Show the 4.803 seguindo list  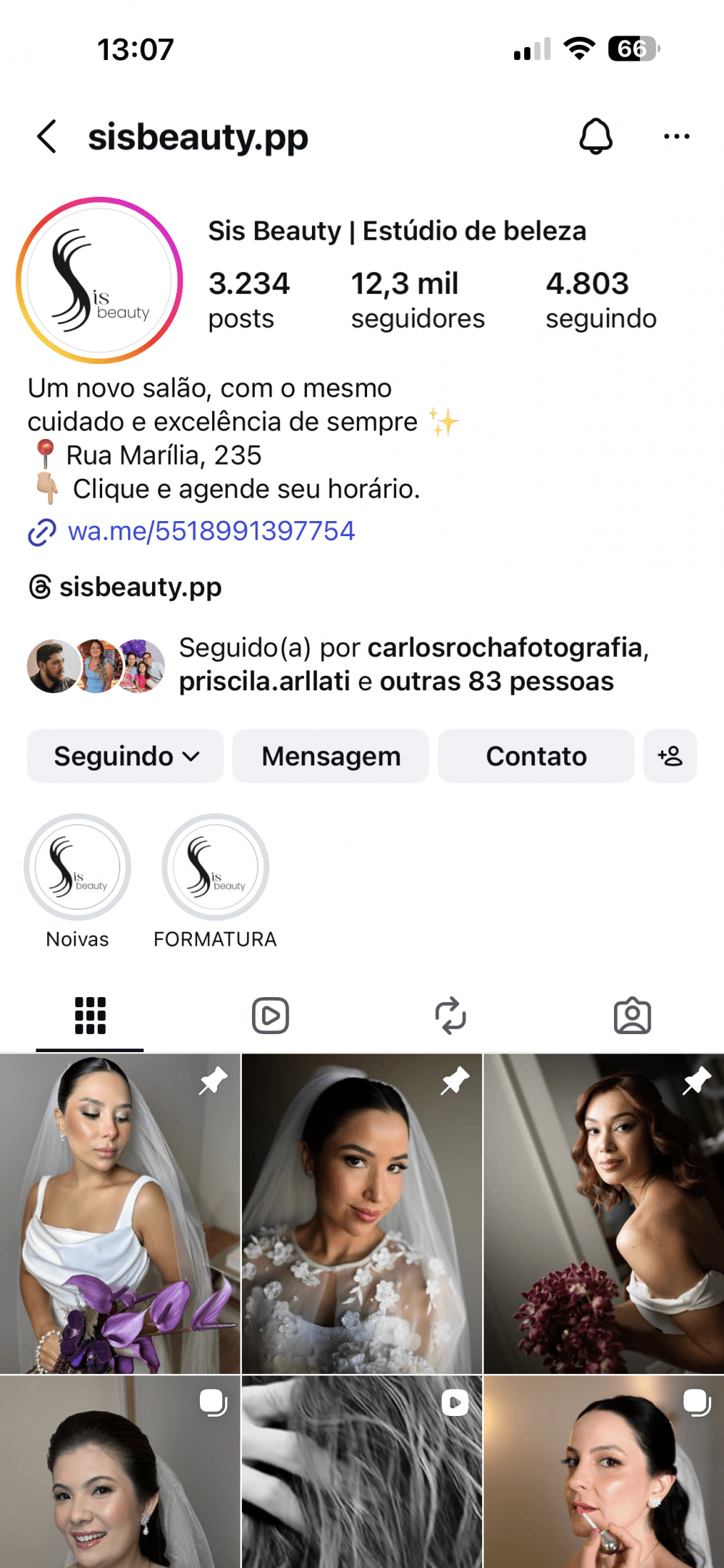[601, 300]
